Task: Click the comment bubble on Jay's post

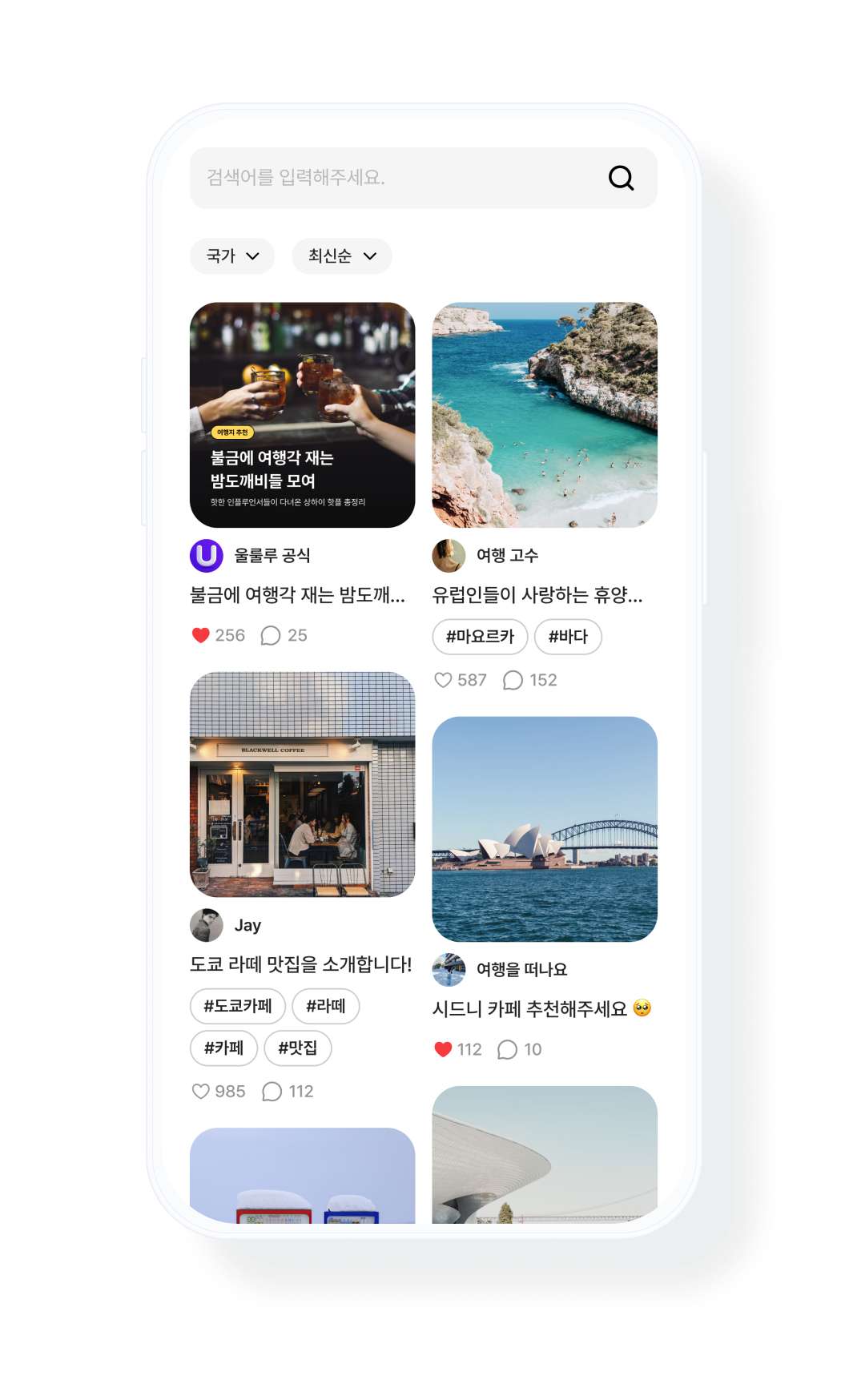Action: coord(272,1091)
